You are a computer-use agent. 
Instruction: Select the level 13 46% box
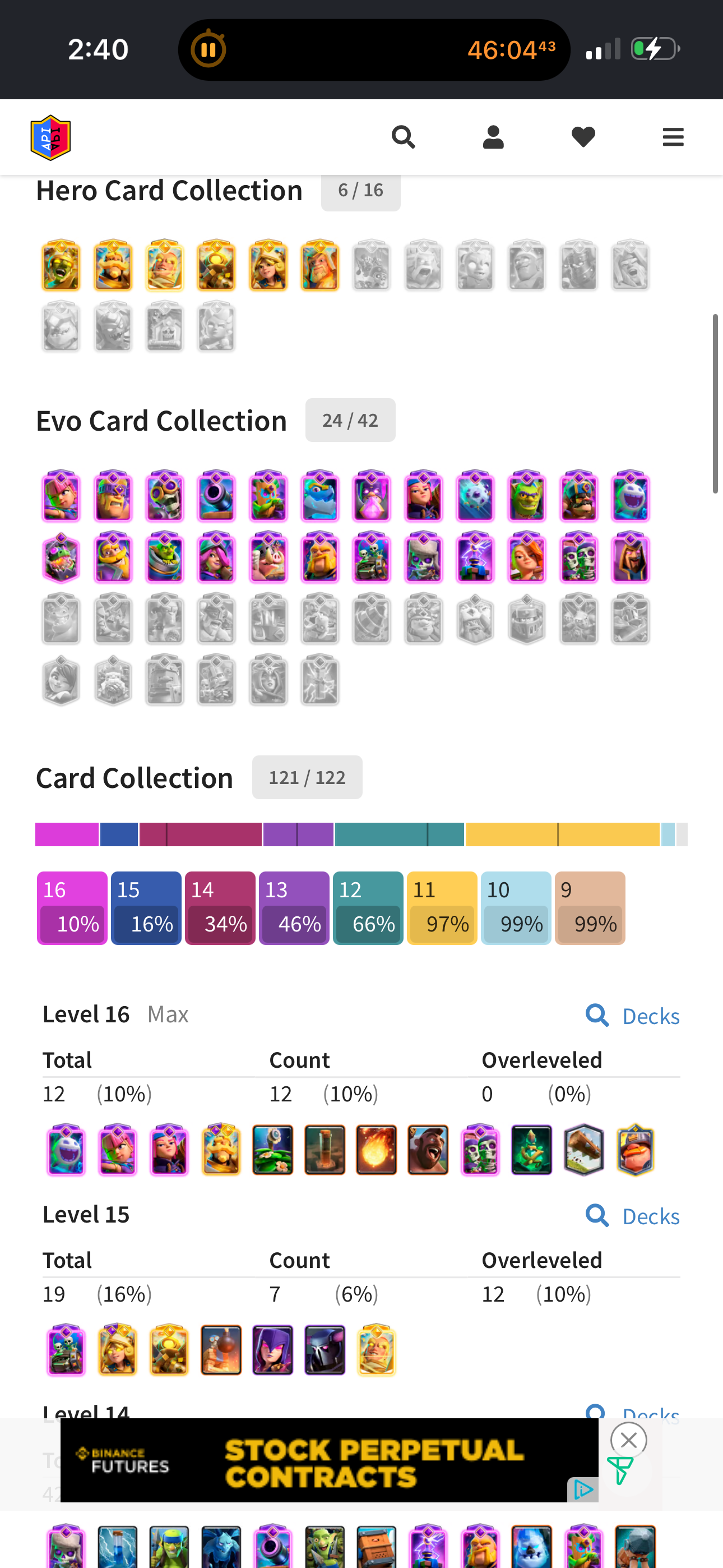(x=294, y=907)
